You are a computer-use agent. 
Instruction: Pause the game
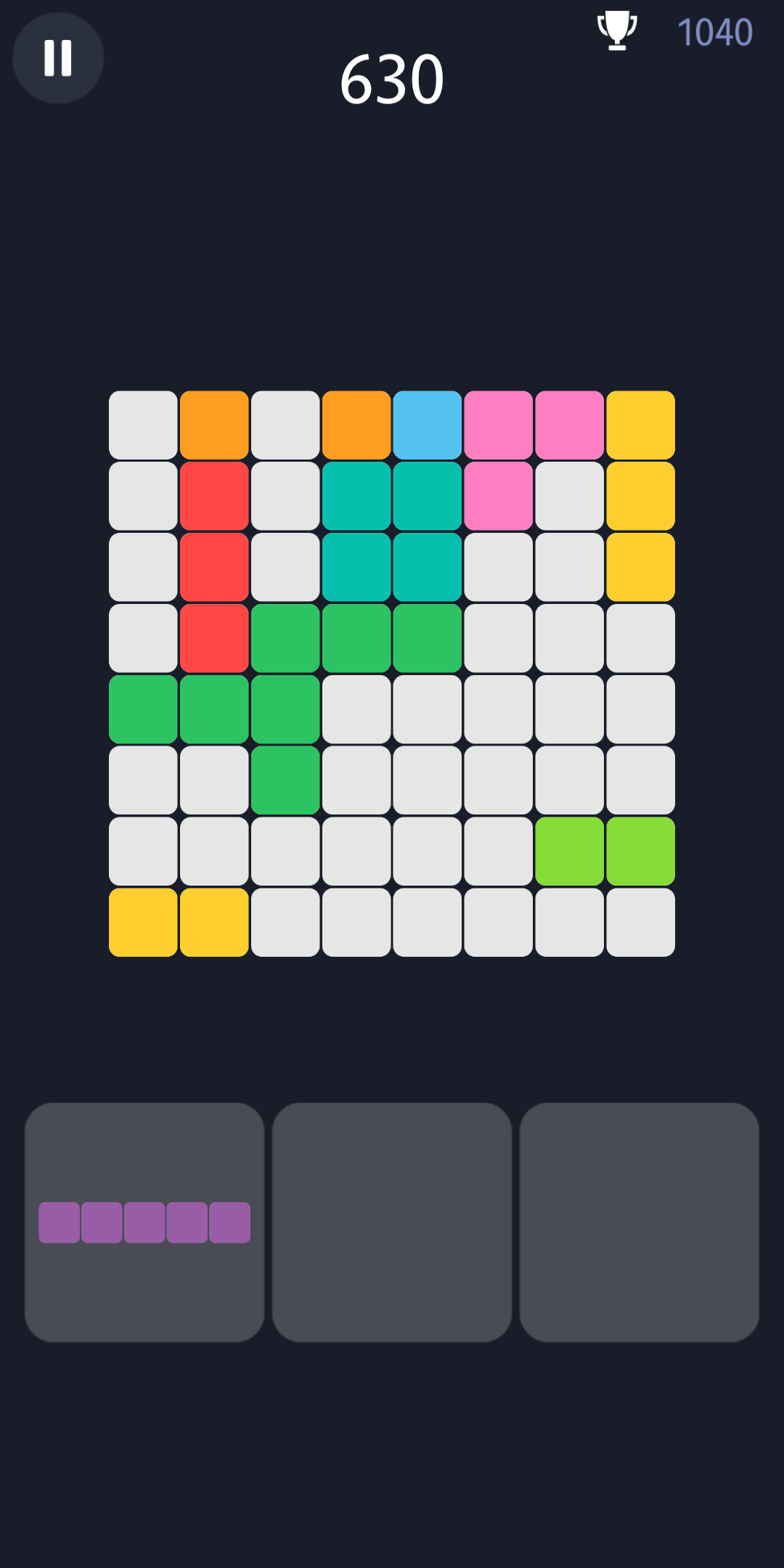[58, 58]
